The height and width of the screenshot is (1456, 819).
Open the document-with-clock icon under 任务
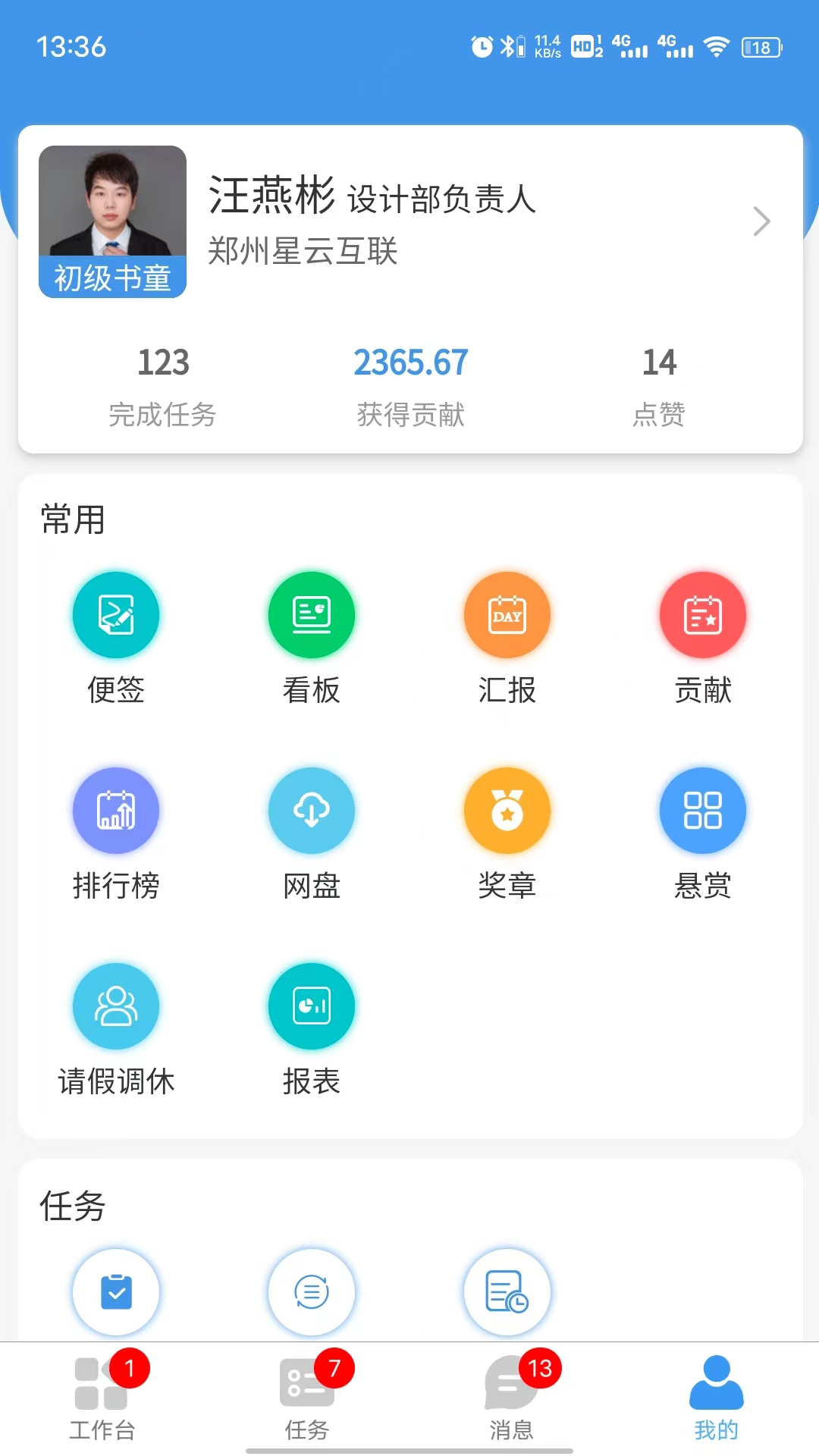click(x=507, y=1293)
